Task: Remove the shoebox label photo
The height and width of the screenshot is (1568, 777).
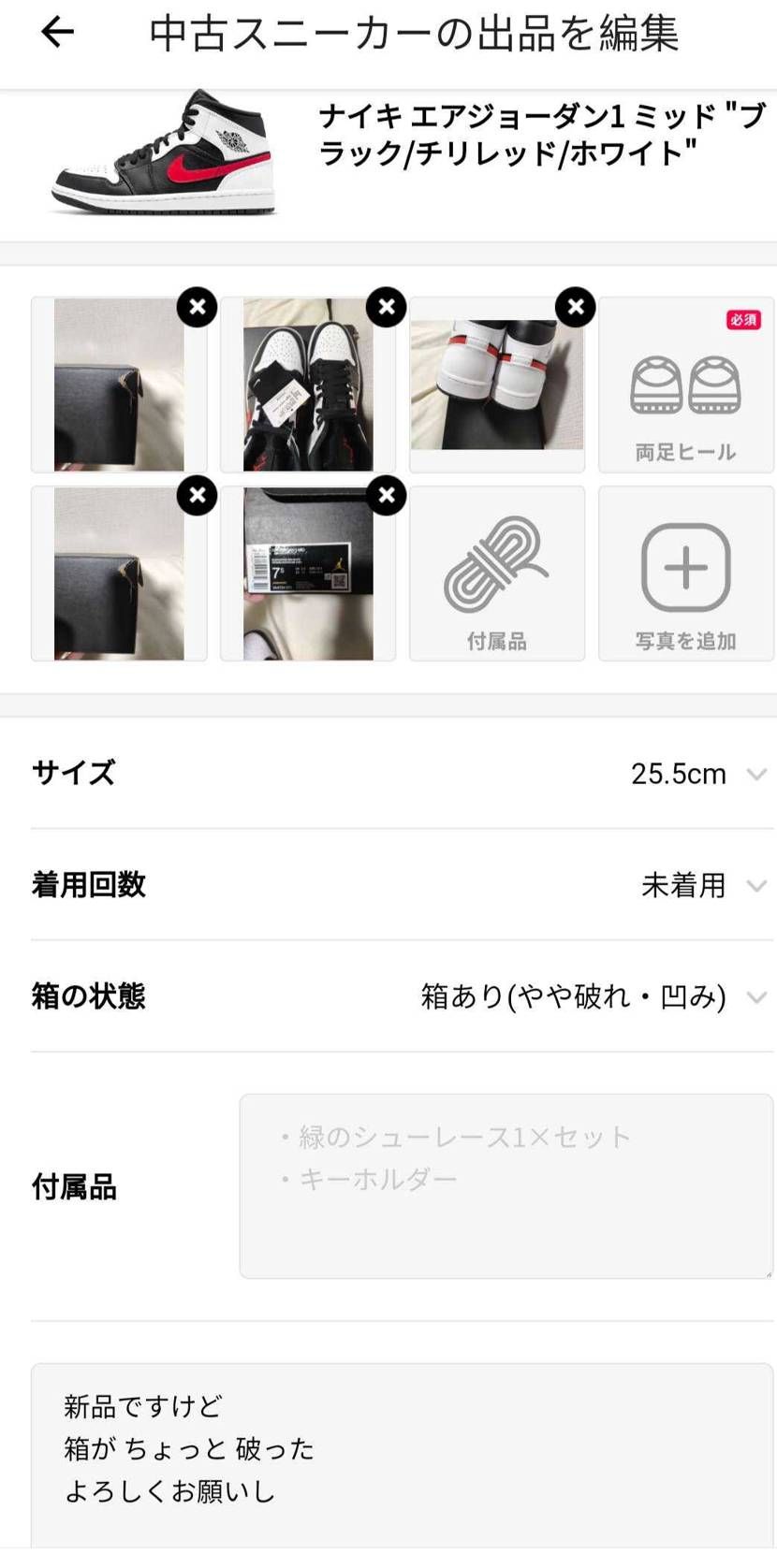Action: pyautogui.click(x=386, y=496)
